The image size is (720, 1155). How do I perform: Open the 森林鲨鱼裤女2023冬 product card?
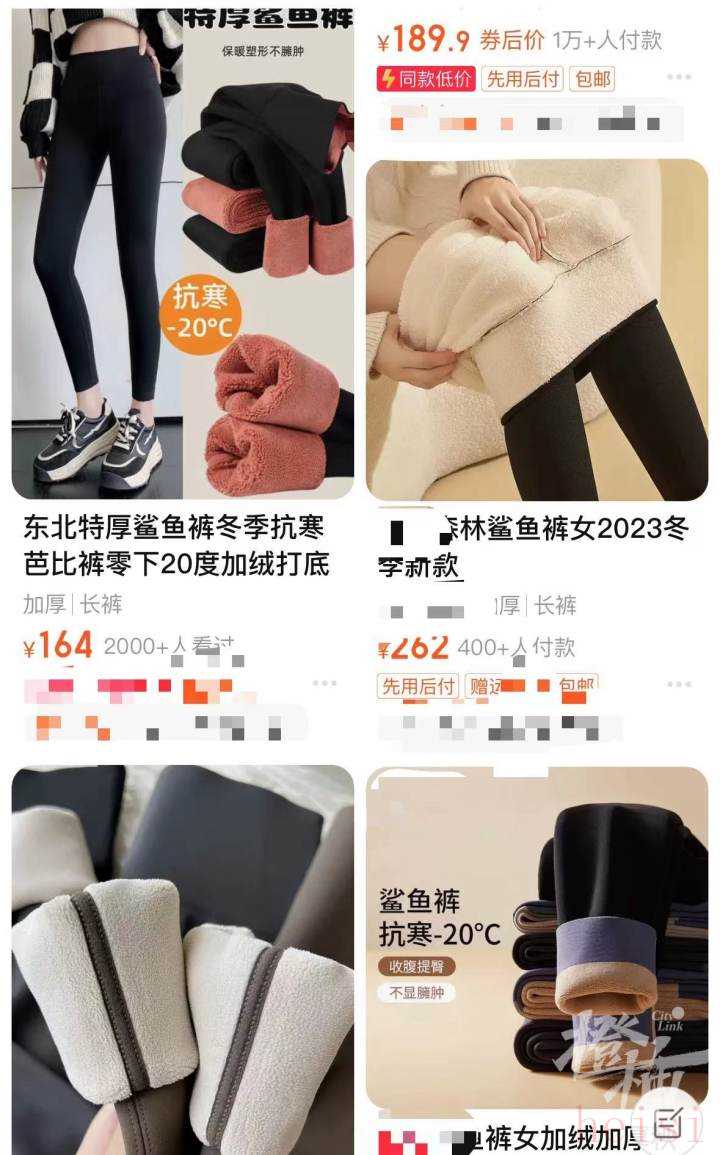(x=537, y=330)
